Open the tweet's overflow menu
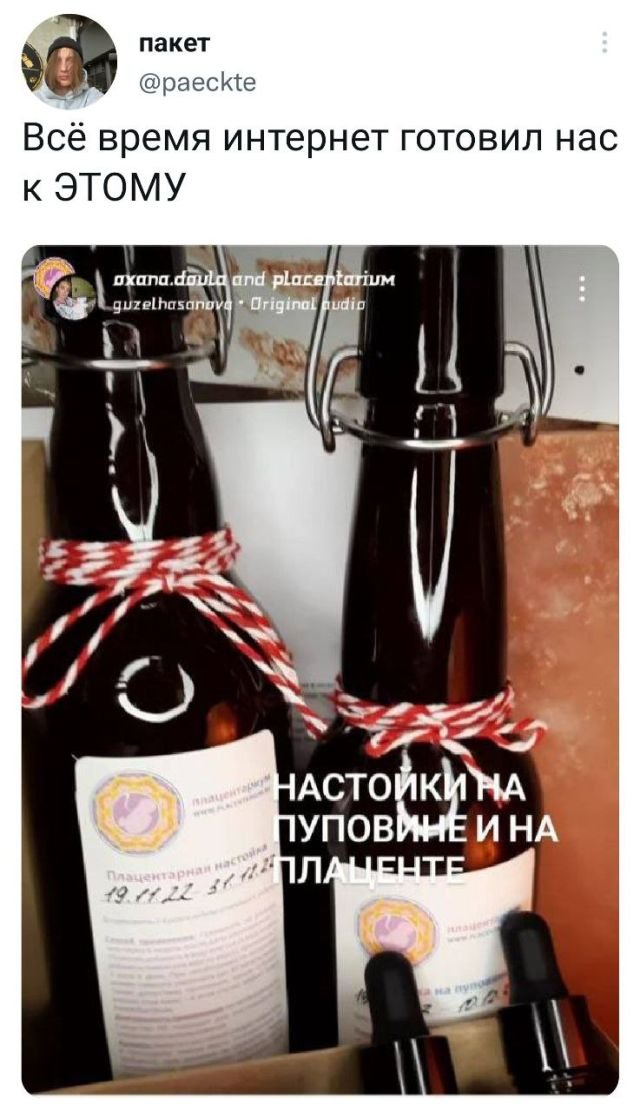640x1112 pixels. coord(604,42)
